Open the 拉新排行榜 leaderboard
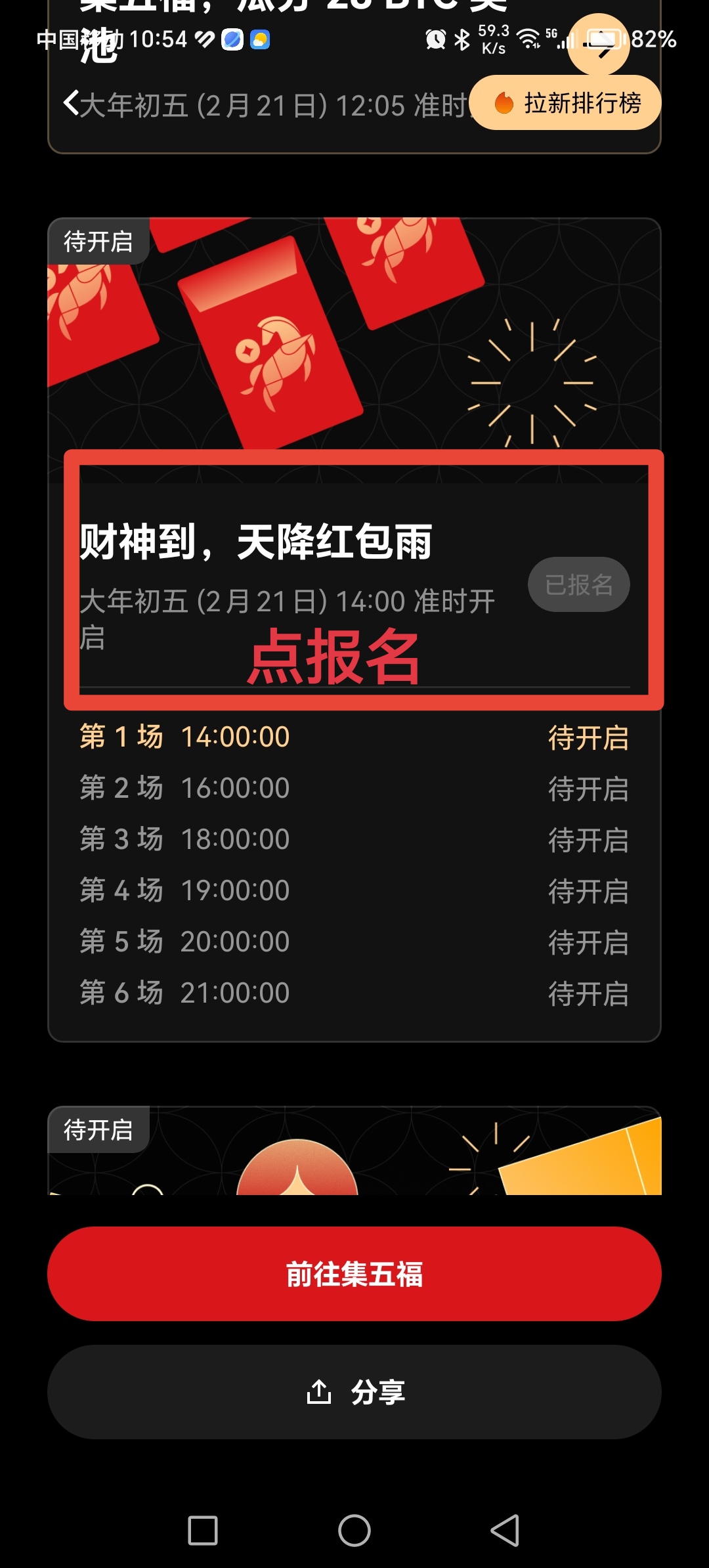 [x=566, y=103]
